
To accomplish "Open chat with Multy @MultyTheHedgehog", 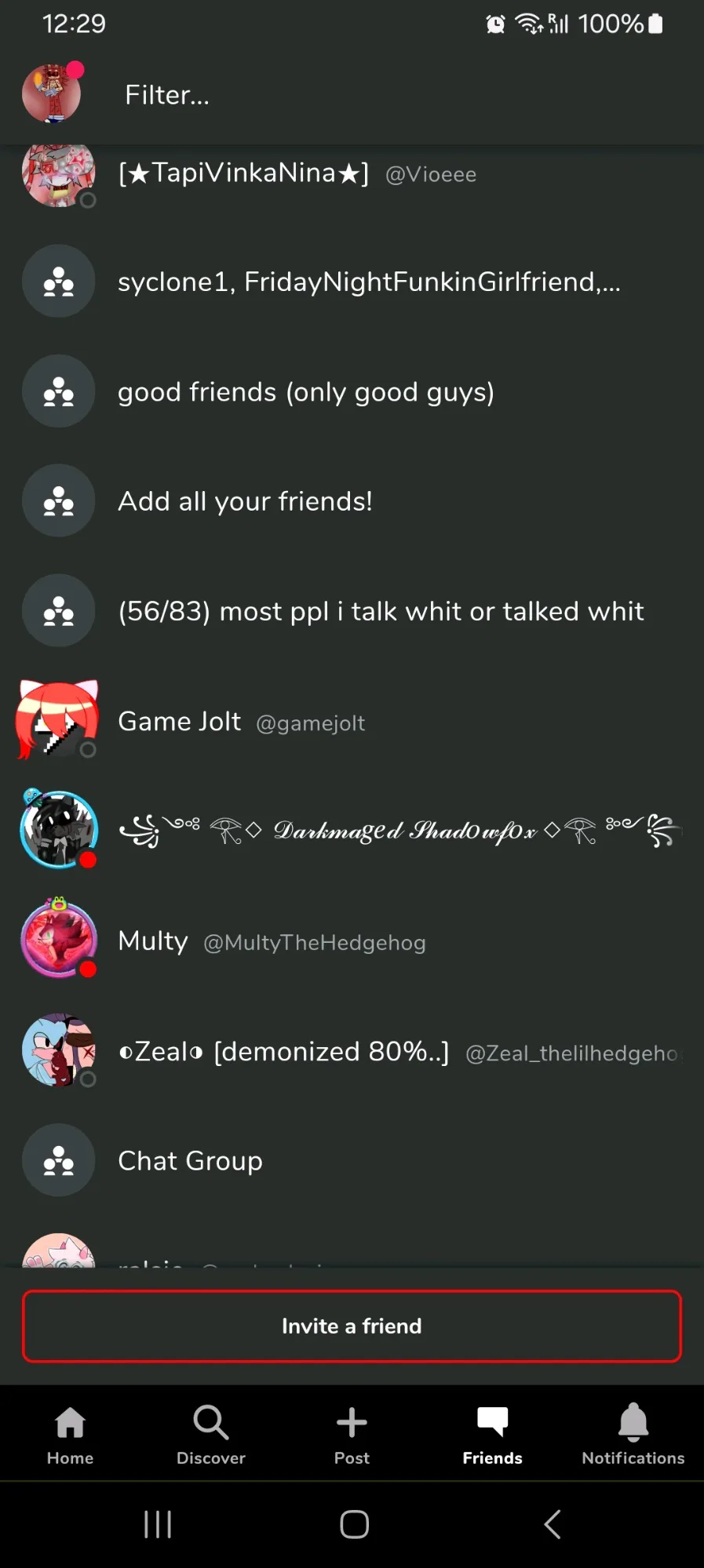I will [x=352, y=940].
